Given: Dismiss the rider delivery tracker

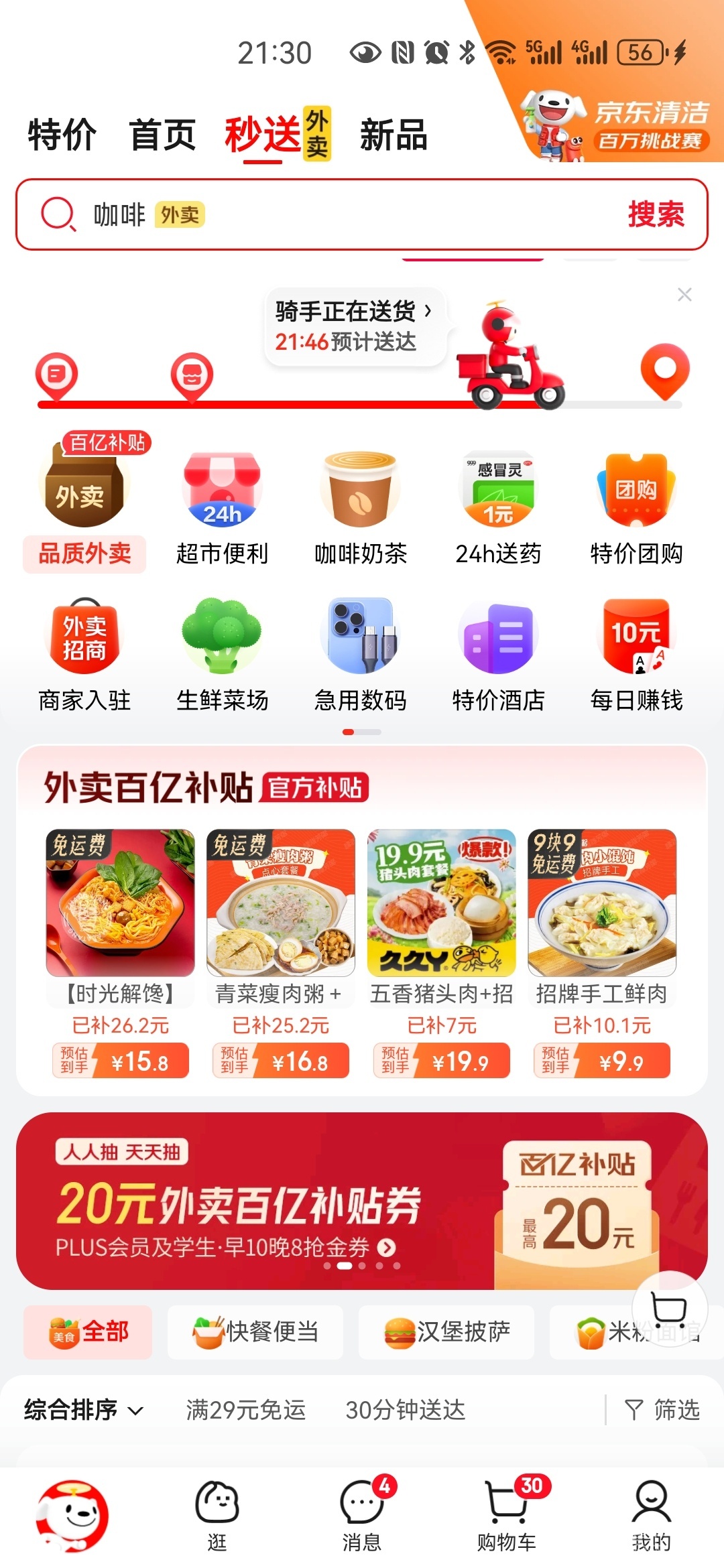Looking at the screenshot, I should point(684,295).
